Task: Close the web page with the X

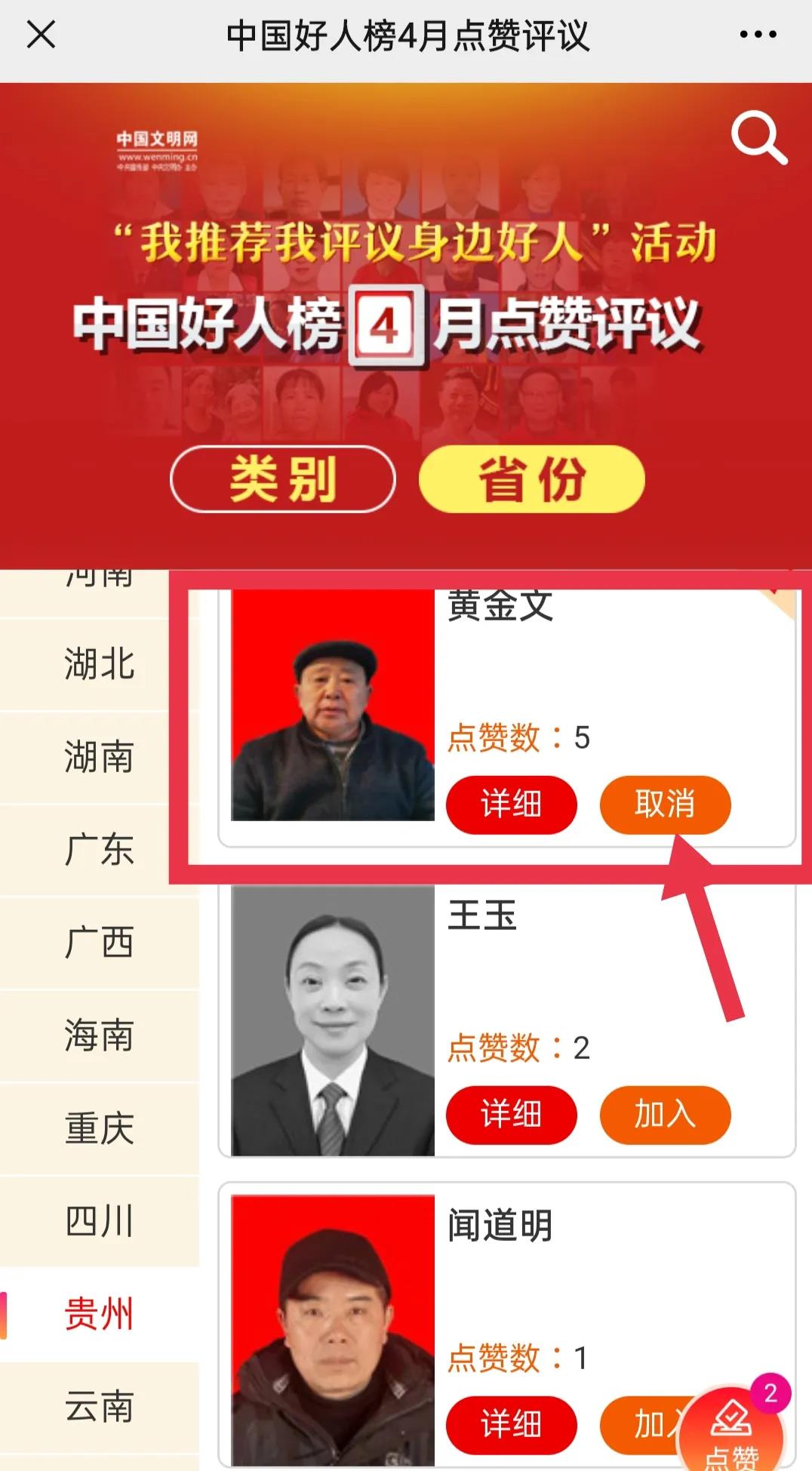Action: (41, 35)
